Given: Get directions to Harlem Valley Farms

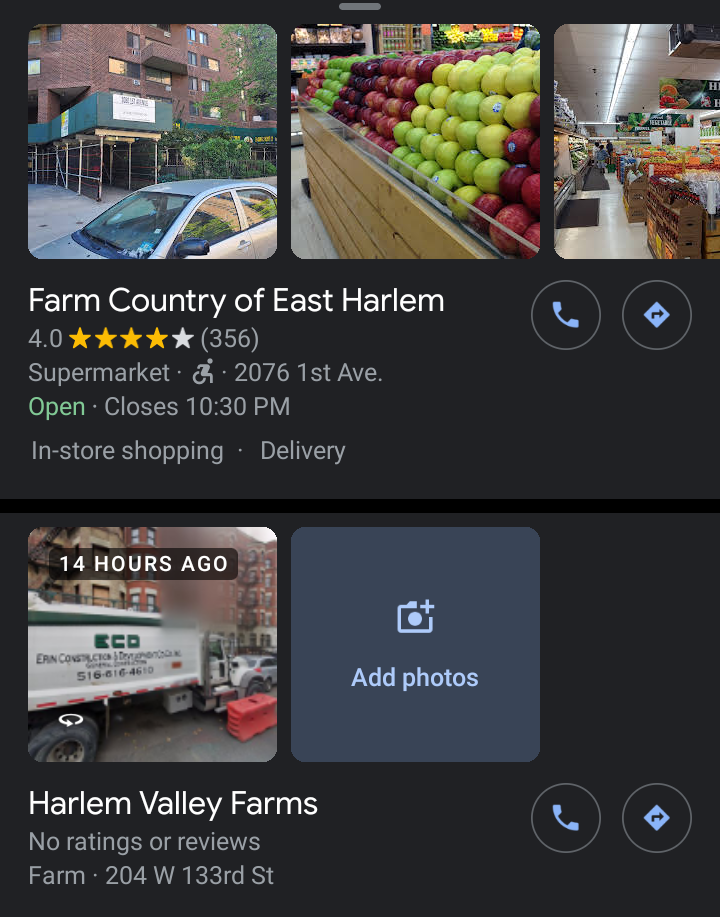Looking at the screenshot, I should pyautogui.click(x=657, y=819).
